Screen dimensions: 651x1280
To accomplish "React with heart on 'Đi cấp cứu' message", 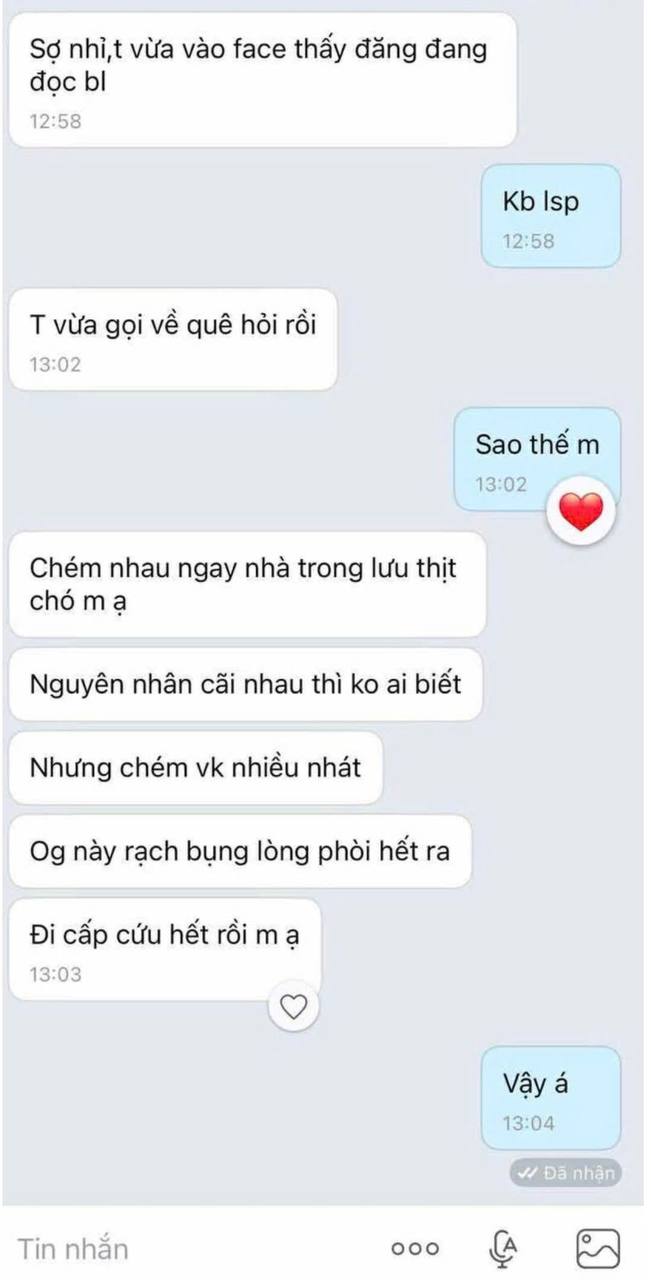I will [293, 1009].
